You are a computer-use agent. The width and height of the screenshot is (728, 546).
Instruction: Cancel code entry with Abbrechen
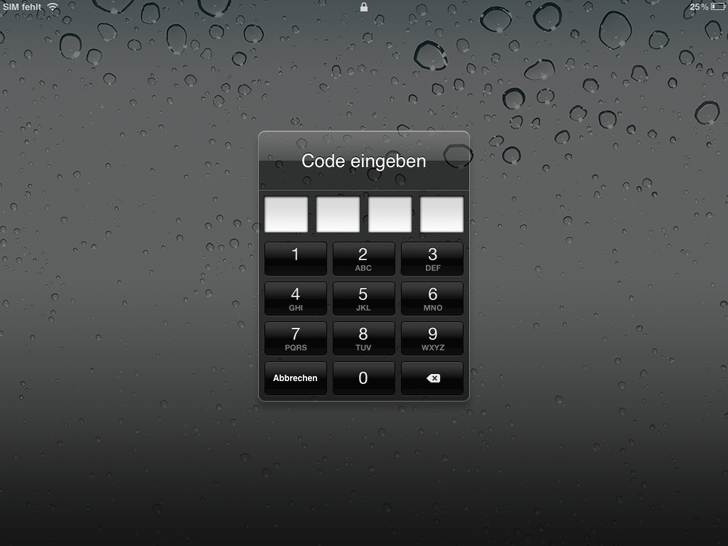295,378
